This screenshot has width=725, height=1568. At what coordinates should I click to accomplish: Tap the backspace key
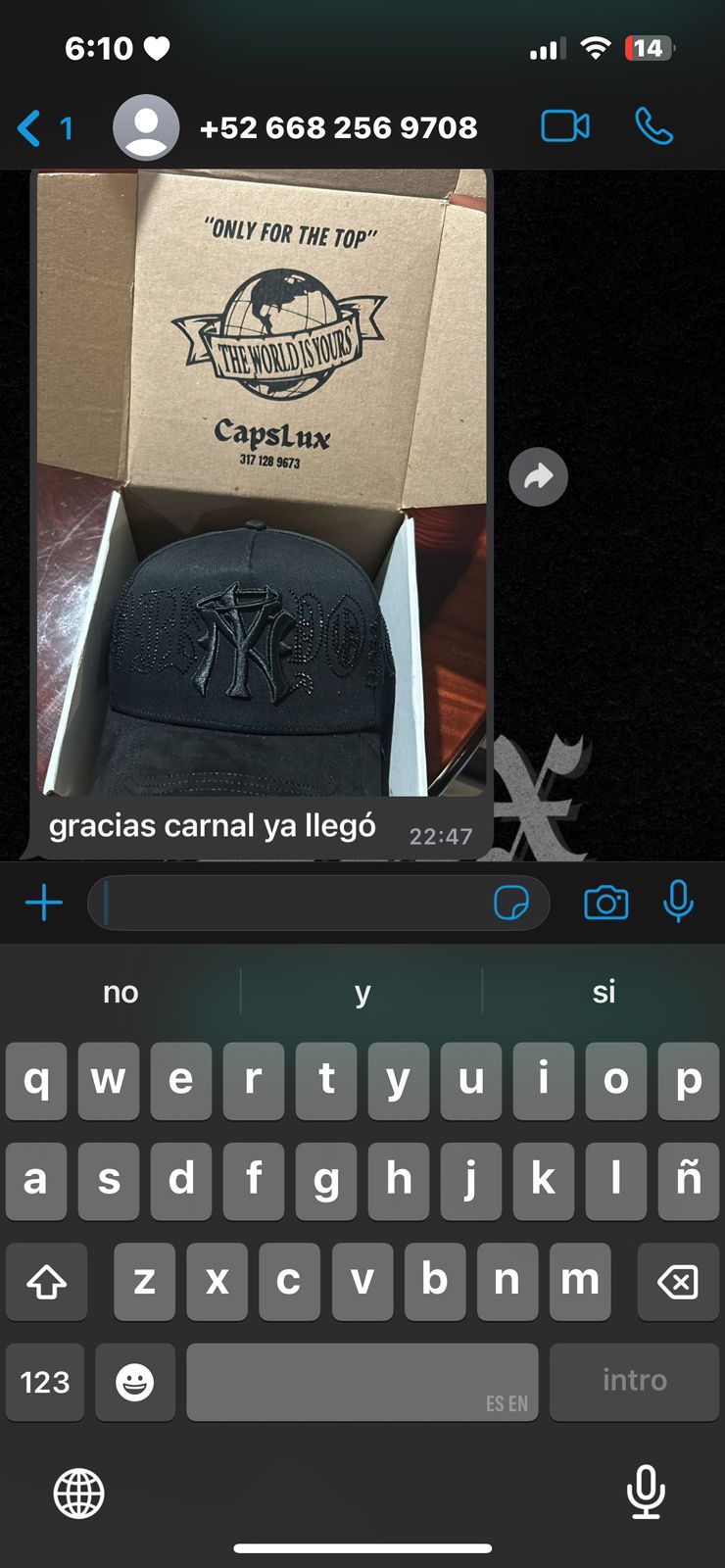[x=678, y=1281]
